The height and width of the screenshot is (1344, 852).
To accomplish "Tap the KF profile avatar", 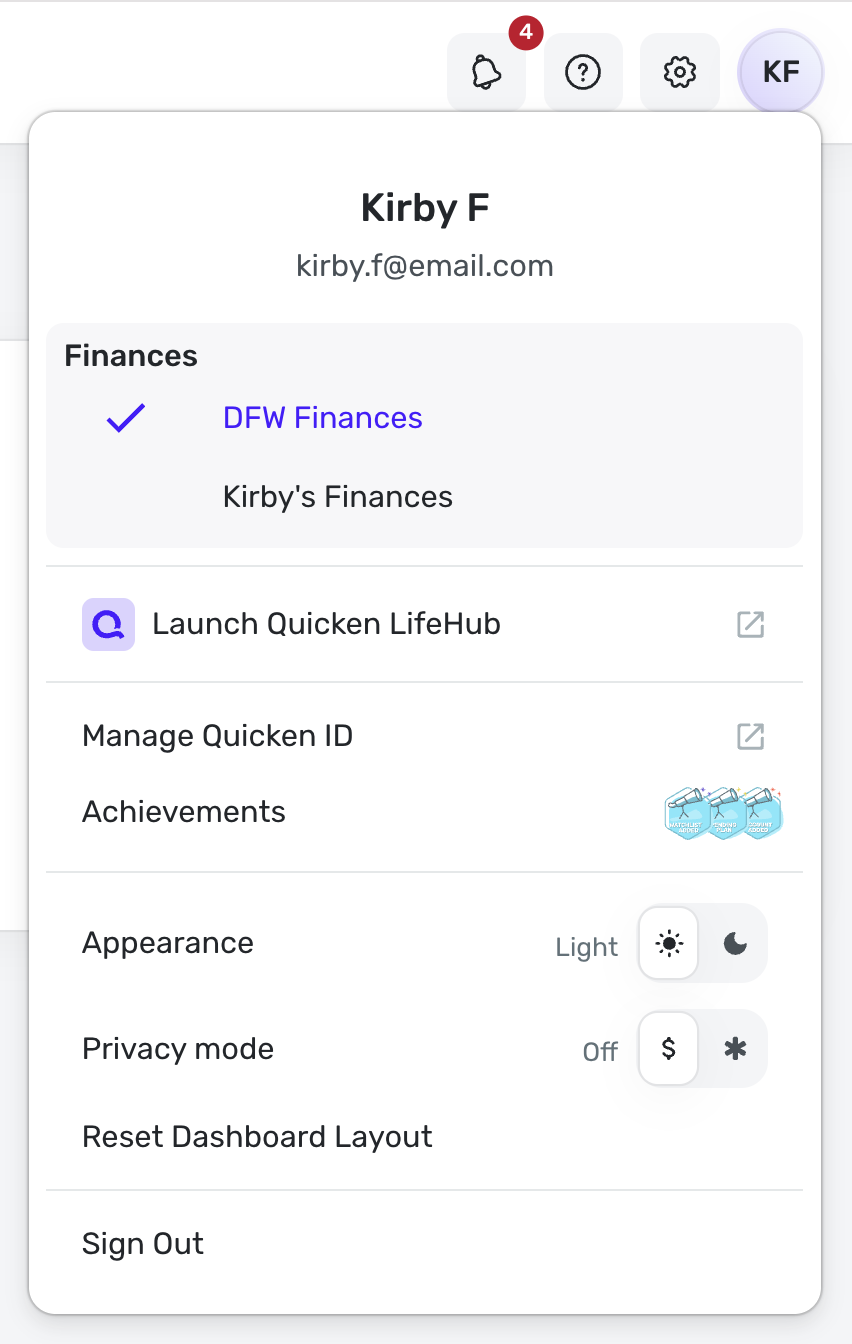I will 780,72.
